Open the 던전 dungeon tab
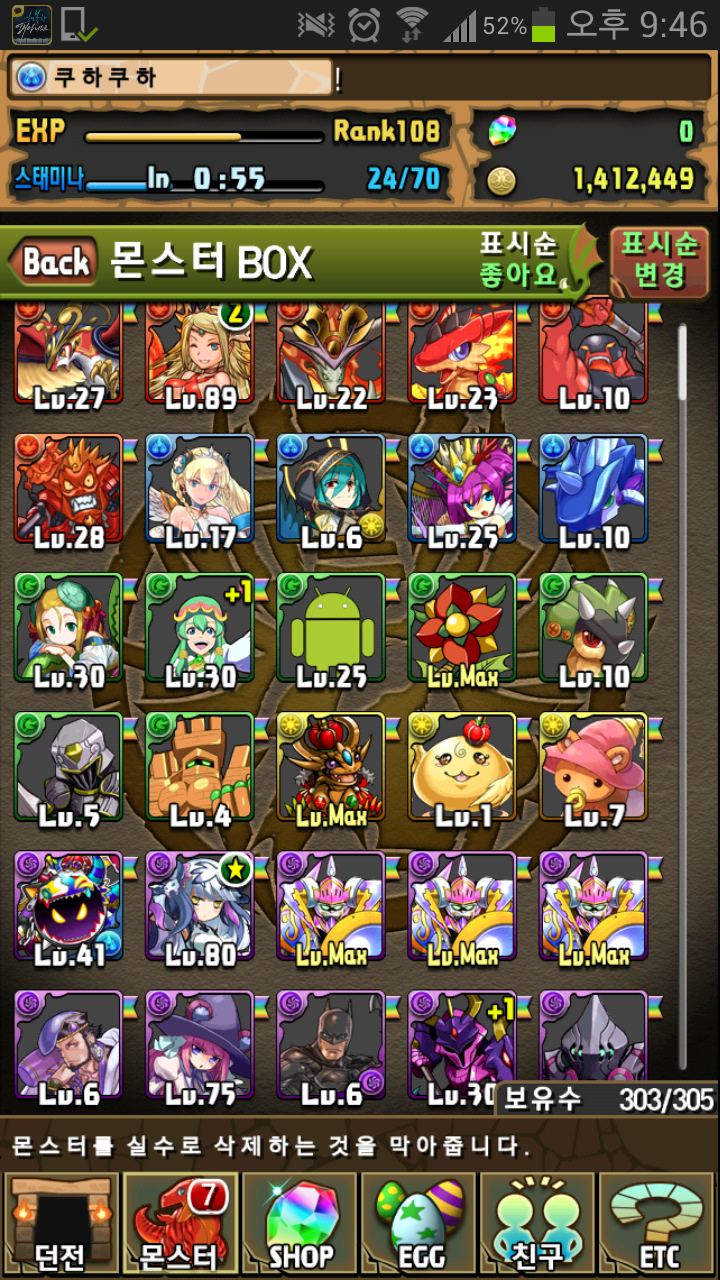The width and height of the screenshot is (720, 1280). [60, 1225]
